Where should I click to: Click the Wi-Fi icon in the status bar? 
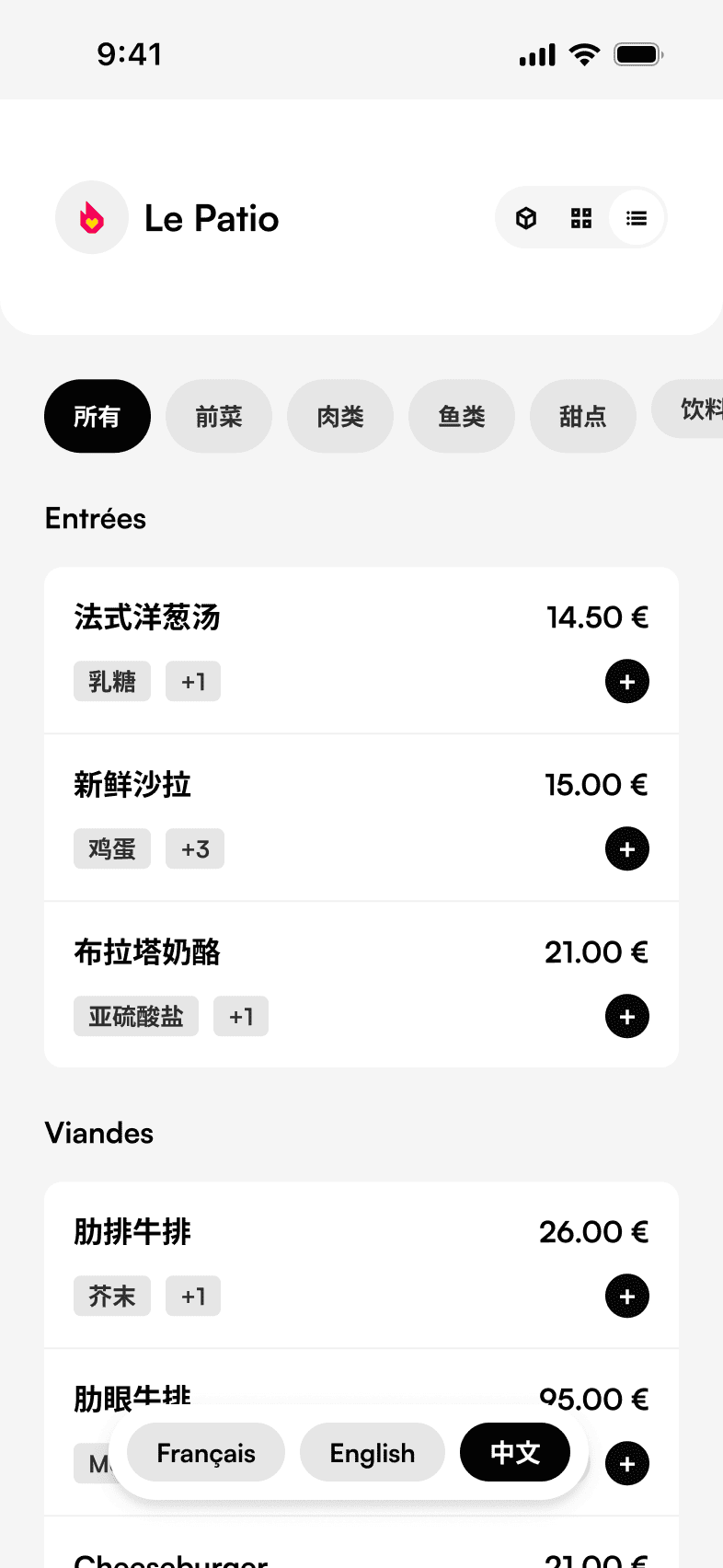coord(583,54)
